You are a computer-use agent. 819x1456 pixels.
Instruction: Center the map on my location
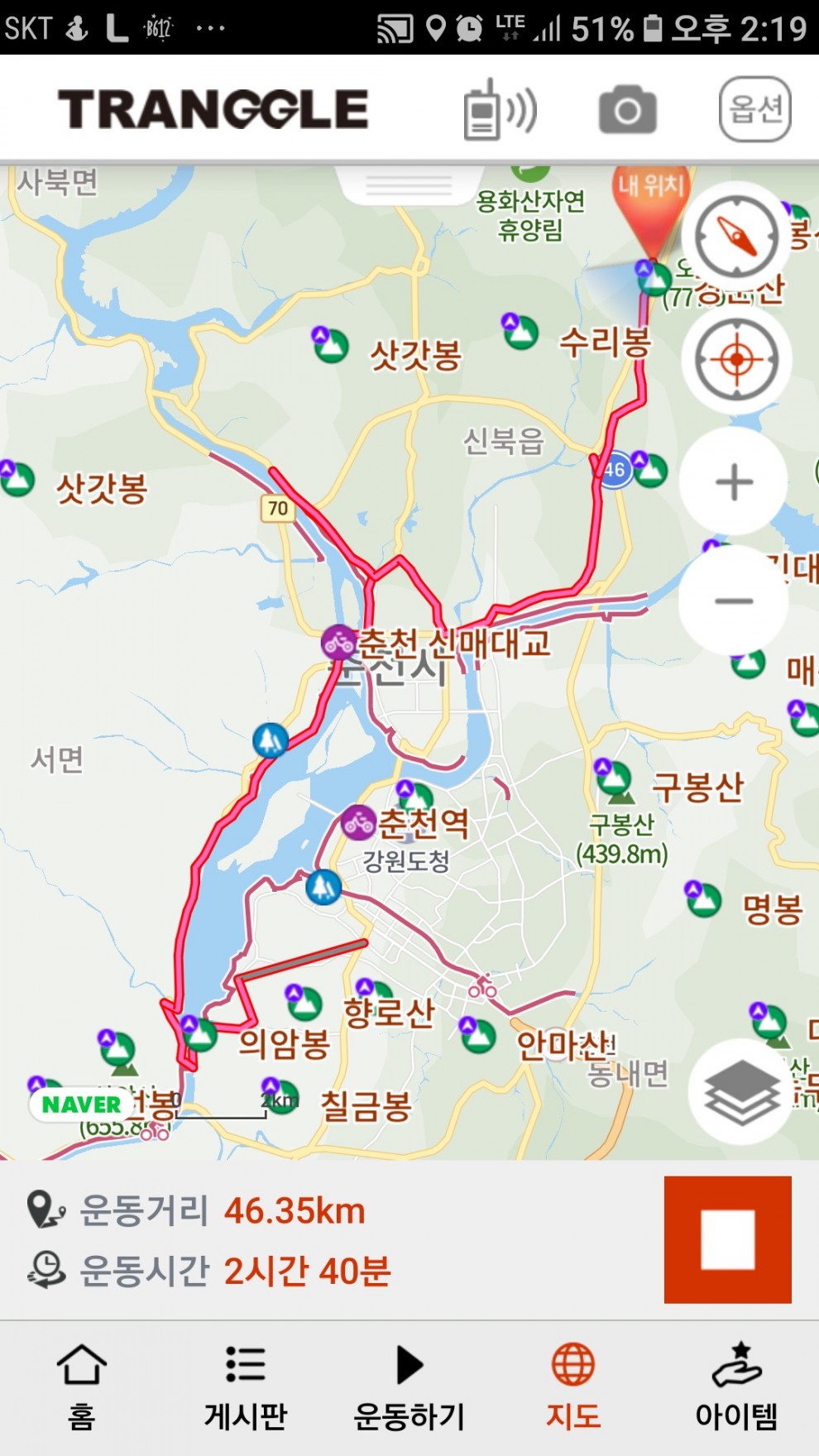coord(735,360)
